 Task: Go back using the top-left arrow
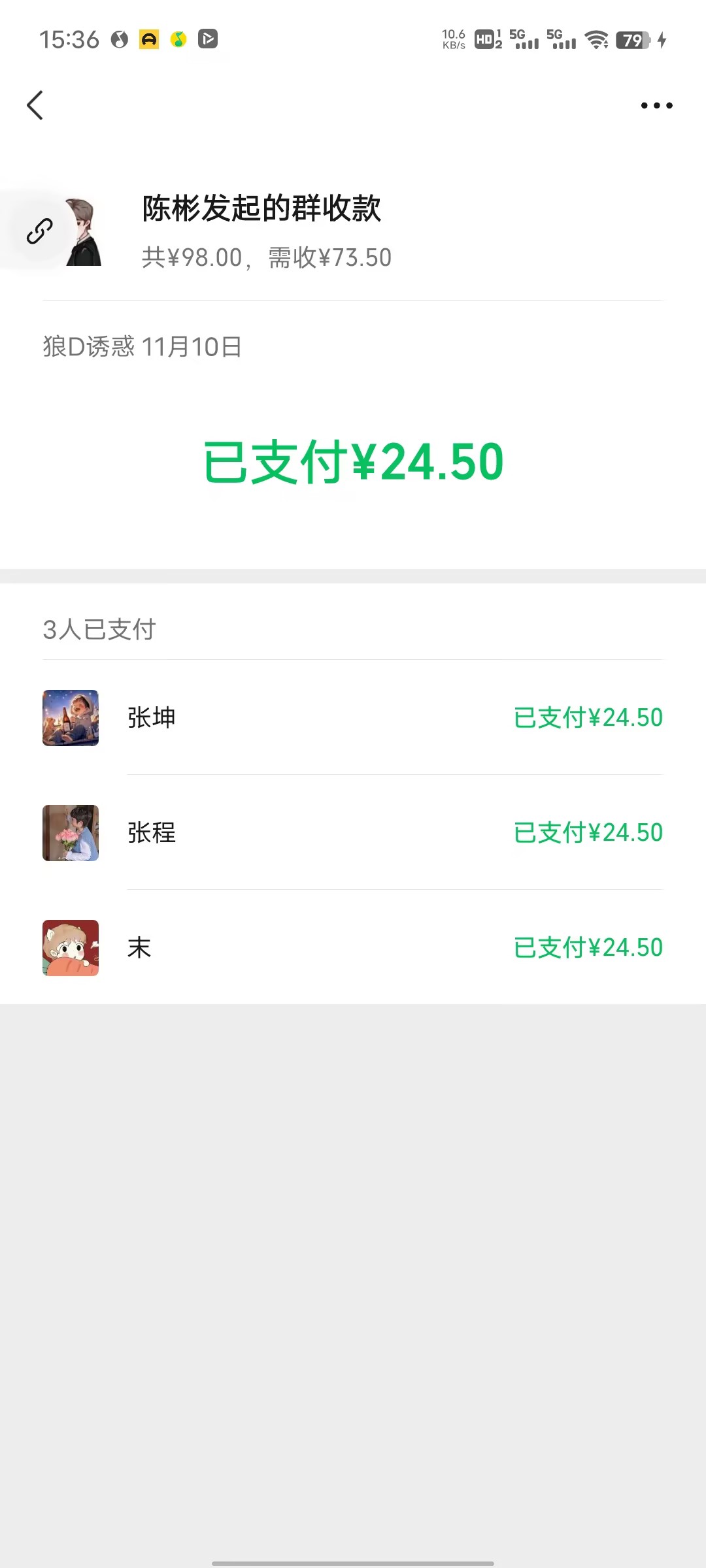[x=35, y=105]
